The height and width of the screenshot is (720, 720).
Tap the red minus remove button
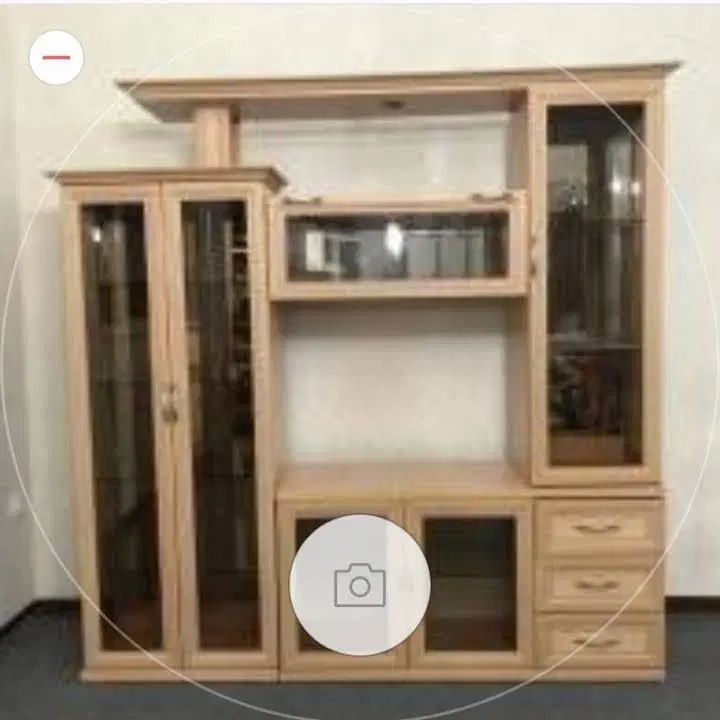pyautogui.click(x=56, y=58)
